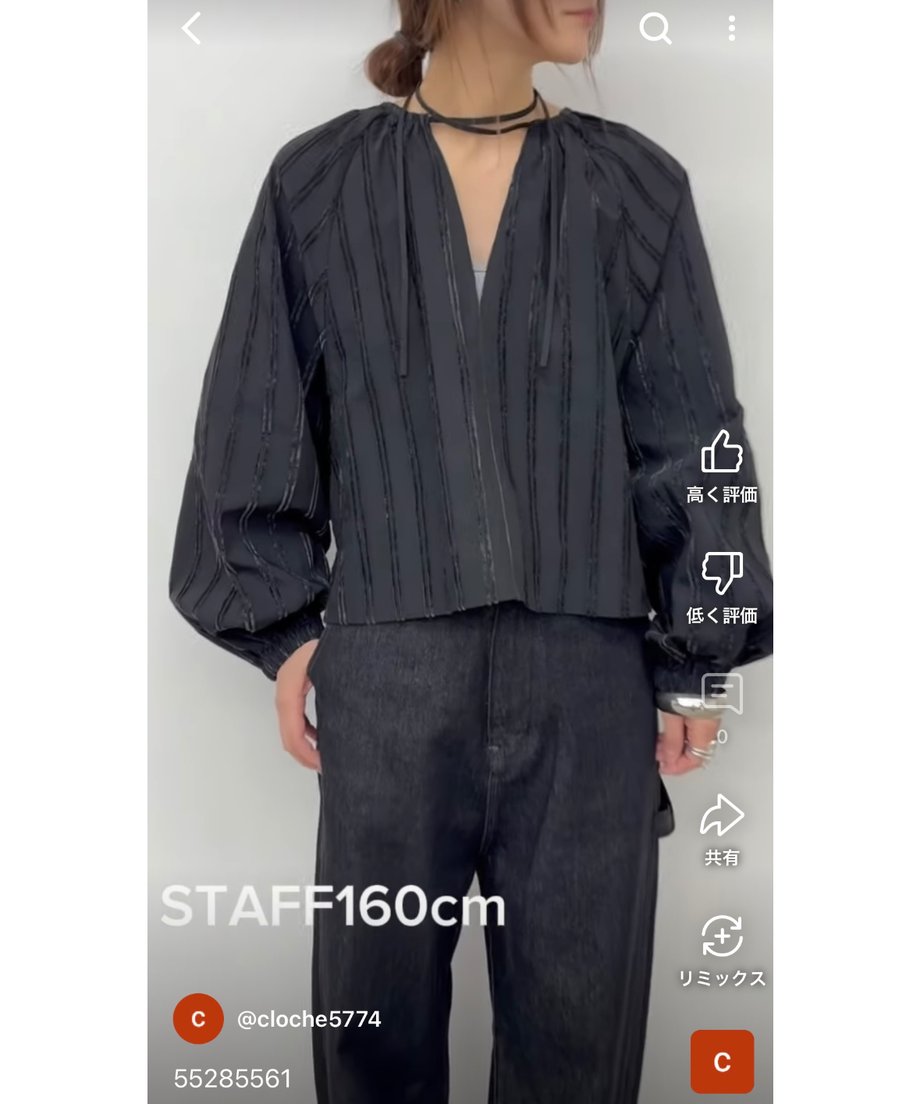Open the comments icon

click(721, 695)
